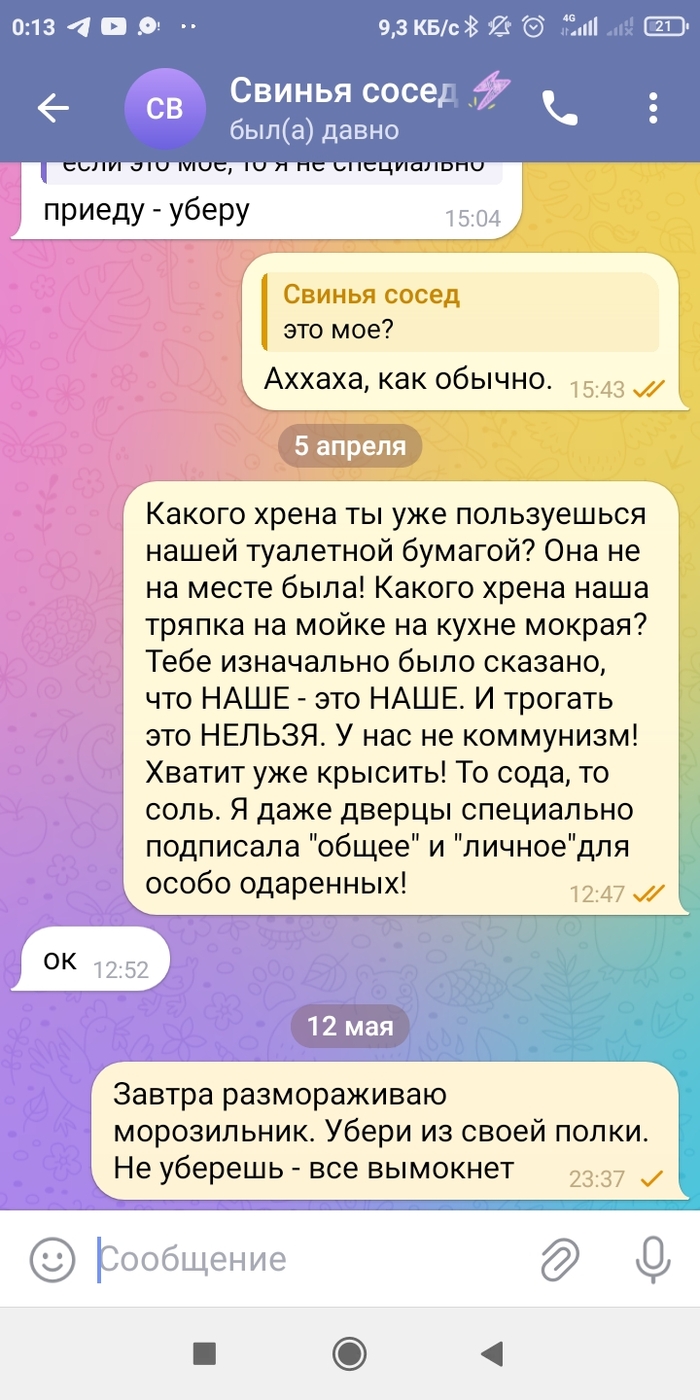Screen dimensions: 700x1400
Task: Tap the system home button
Action: click(349, 1354)
